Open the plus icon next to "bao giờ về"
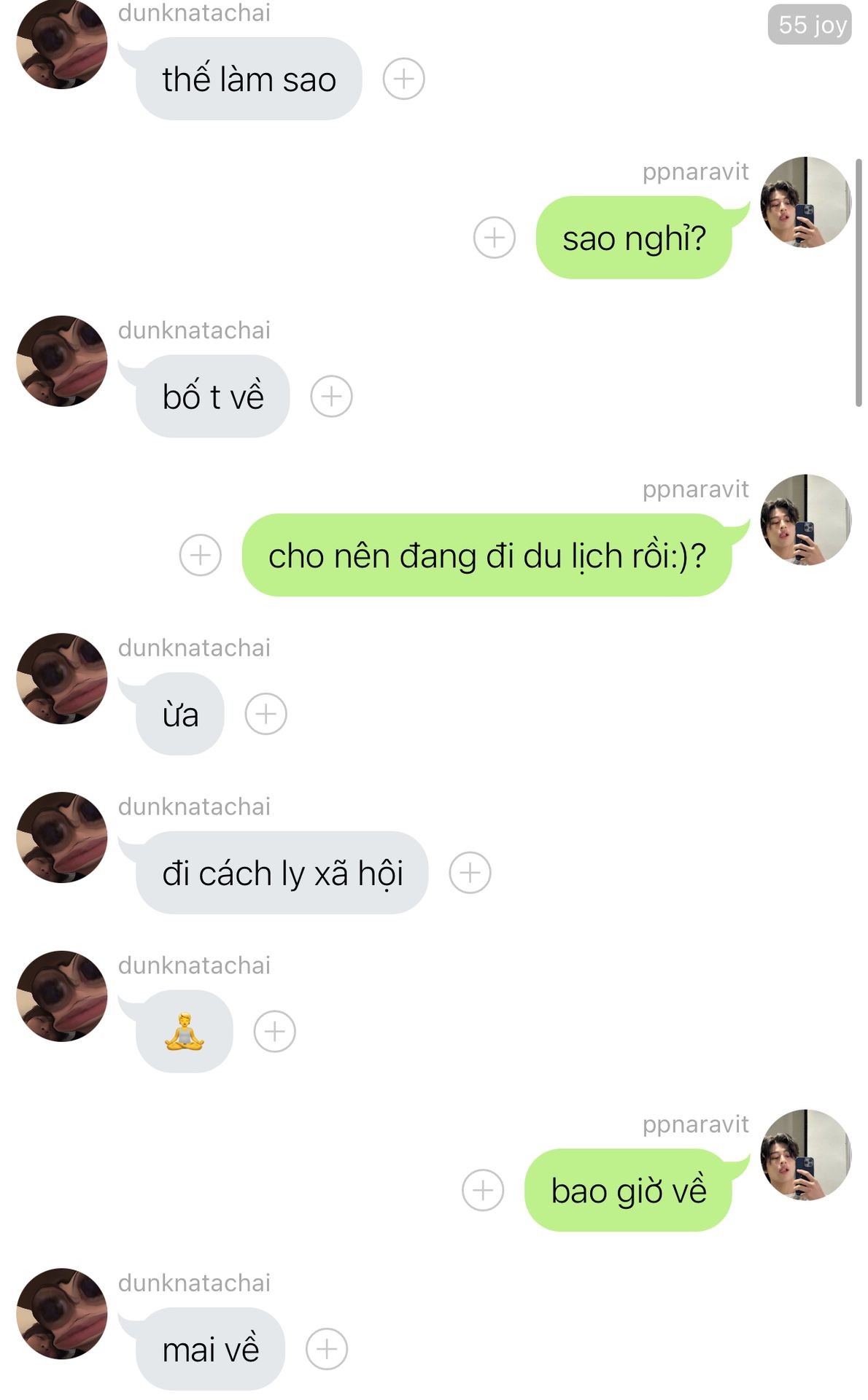The image size is (868, 1400). pyautogui.click(x=482, y=1191)
